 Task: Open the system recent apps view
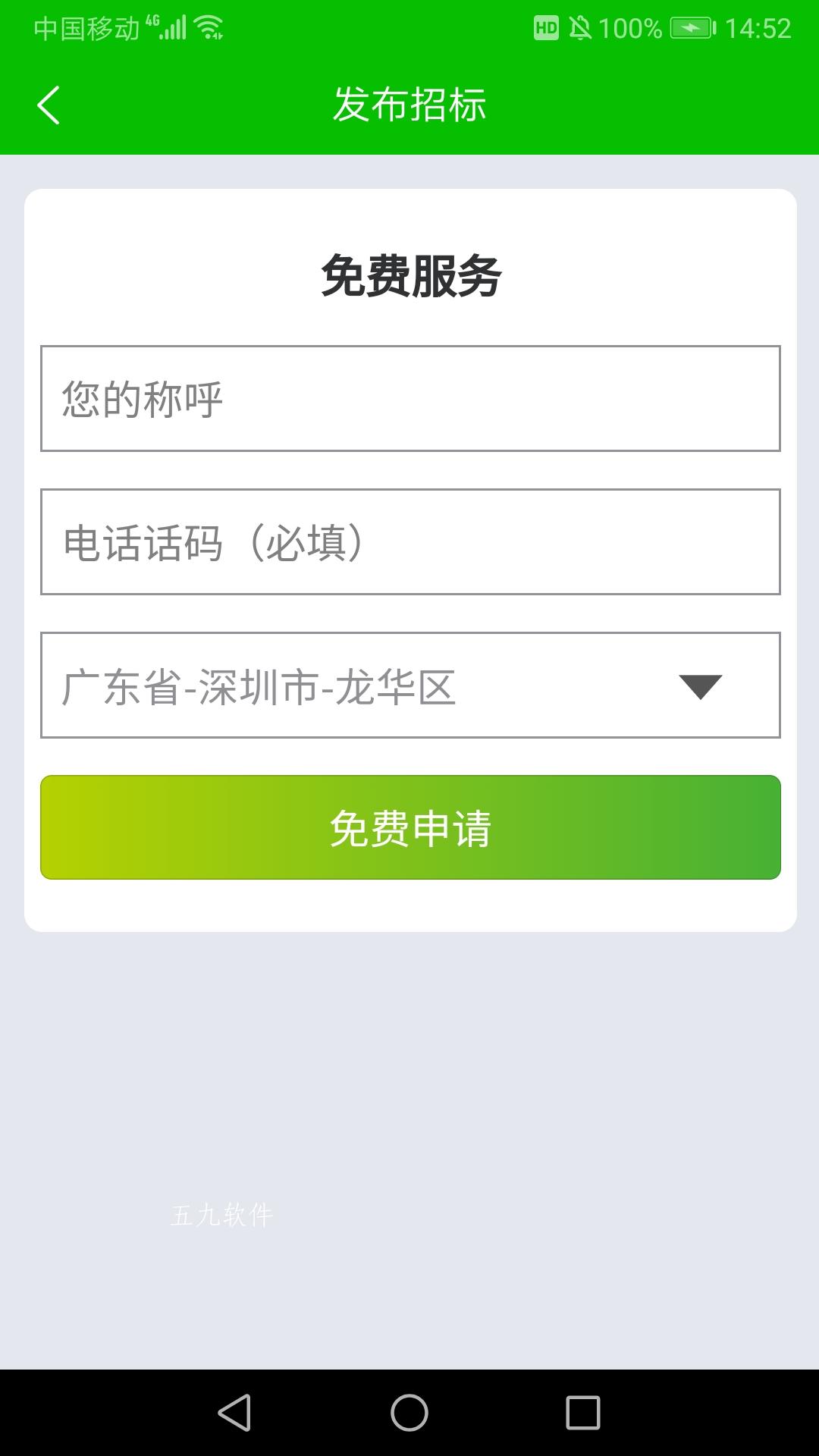click(583, 1413)
